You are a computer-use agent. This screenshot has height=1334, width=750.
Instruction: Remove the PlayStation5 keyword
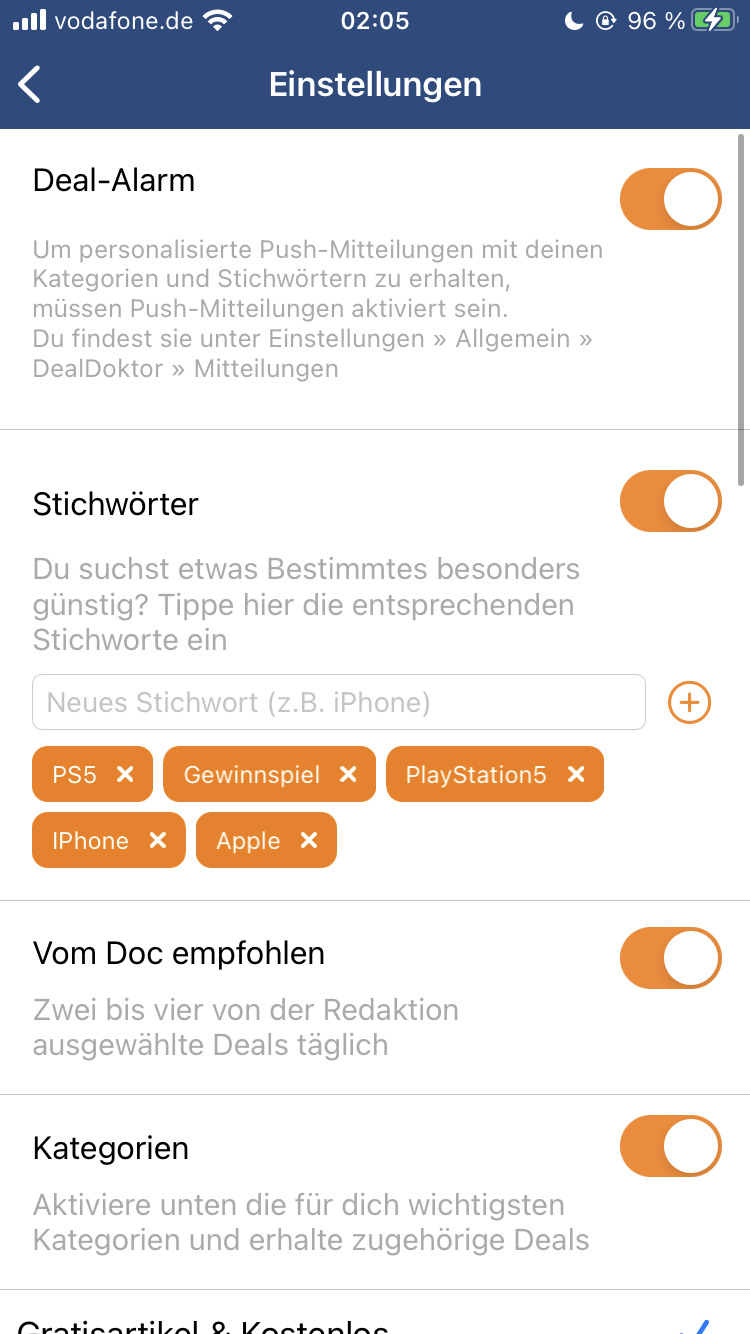(576, 774)
